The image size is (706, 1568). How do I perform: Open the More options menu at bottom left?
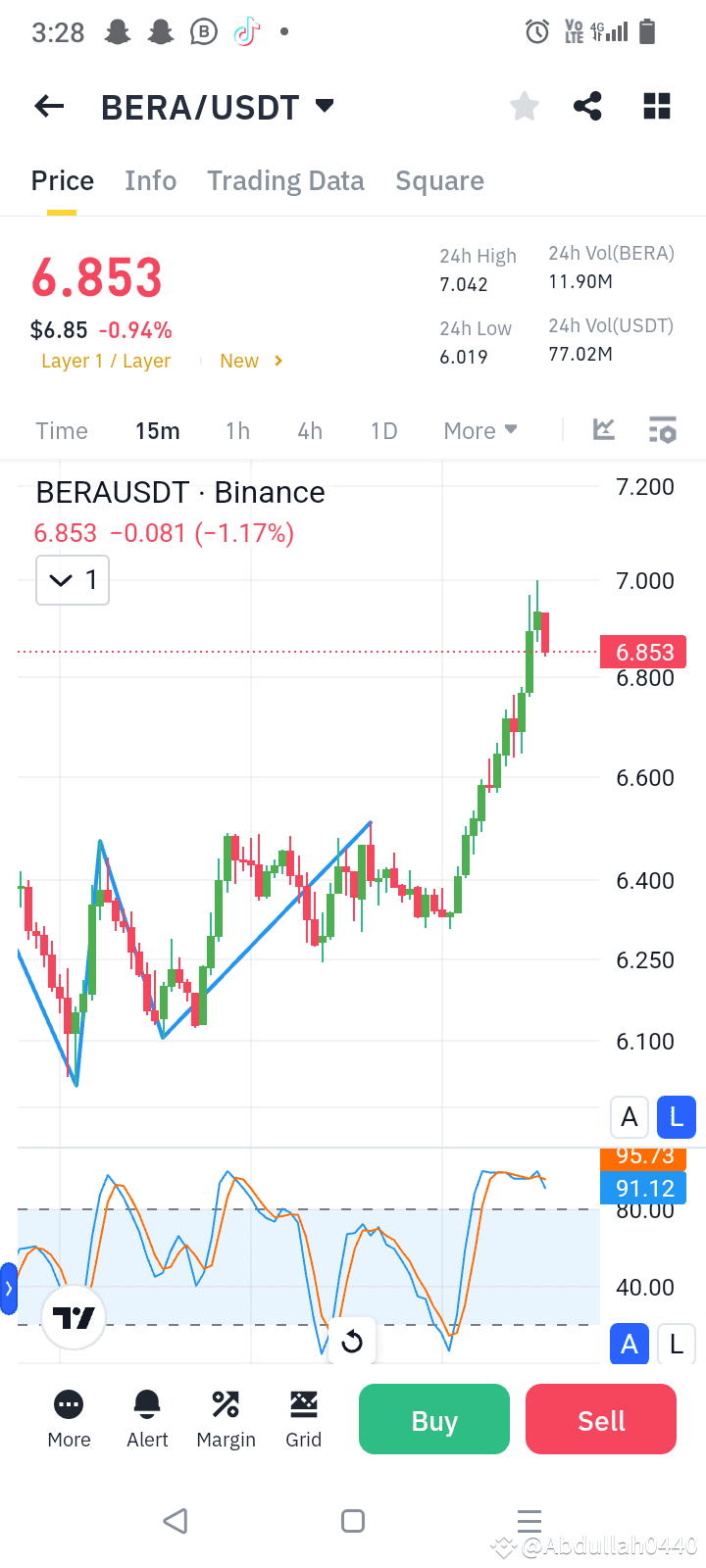click(x=69, y=1418)
